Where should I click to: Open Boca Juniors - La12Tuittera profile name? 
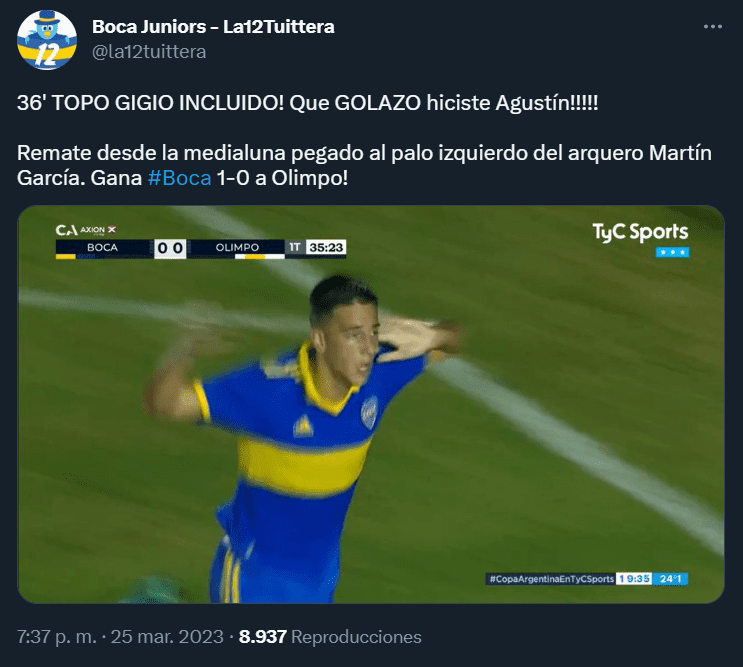[212, 27]
